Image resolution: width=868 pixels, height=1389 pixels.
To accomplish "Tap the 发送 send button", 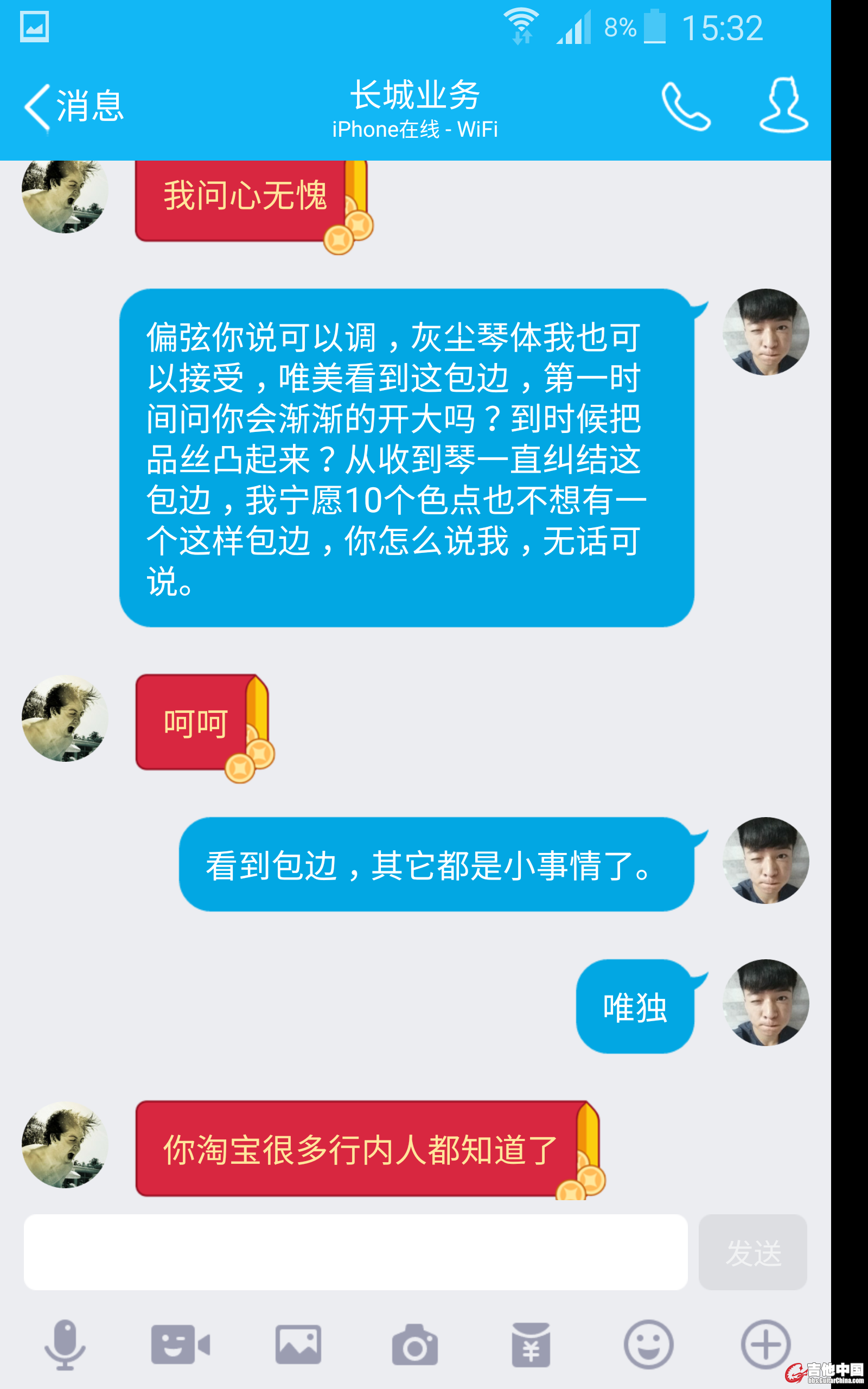I will [752, 1252].
